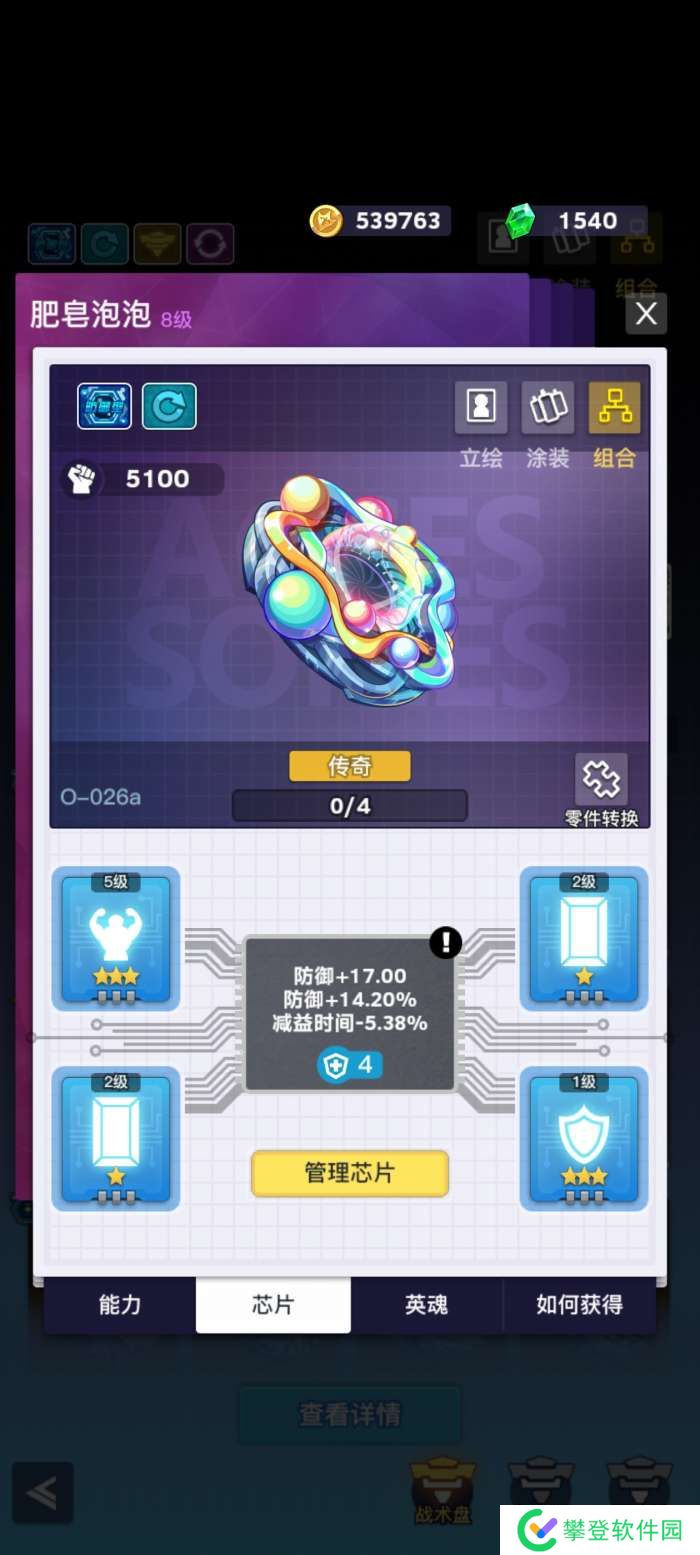Open the level 1 shield chip slot
This screenshot has height=1555, width=700.
pos(584,1139)
